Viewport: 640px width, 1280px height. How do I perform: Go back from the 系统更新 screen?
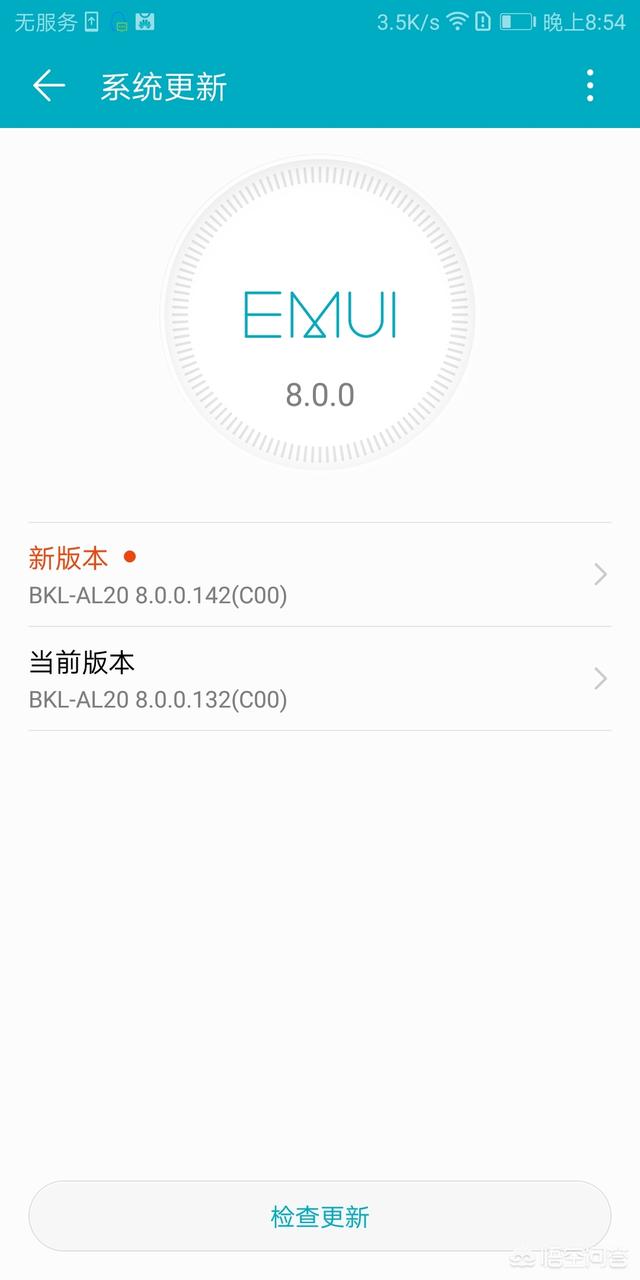49,86
